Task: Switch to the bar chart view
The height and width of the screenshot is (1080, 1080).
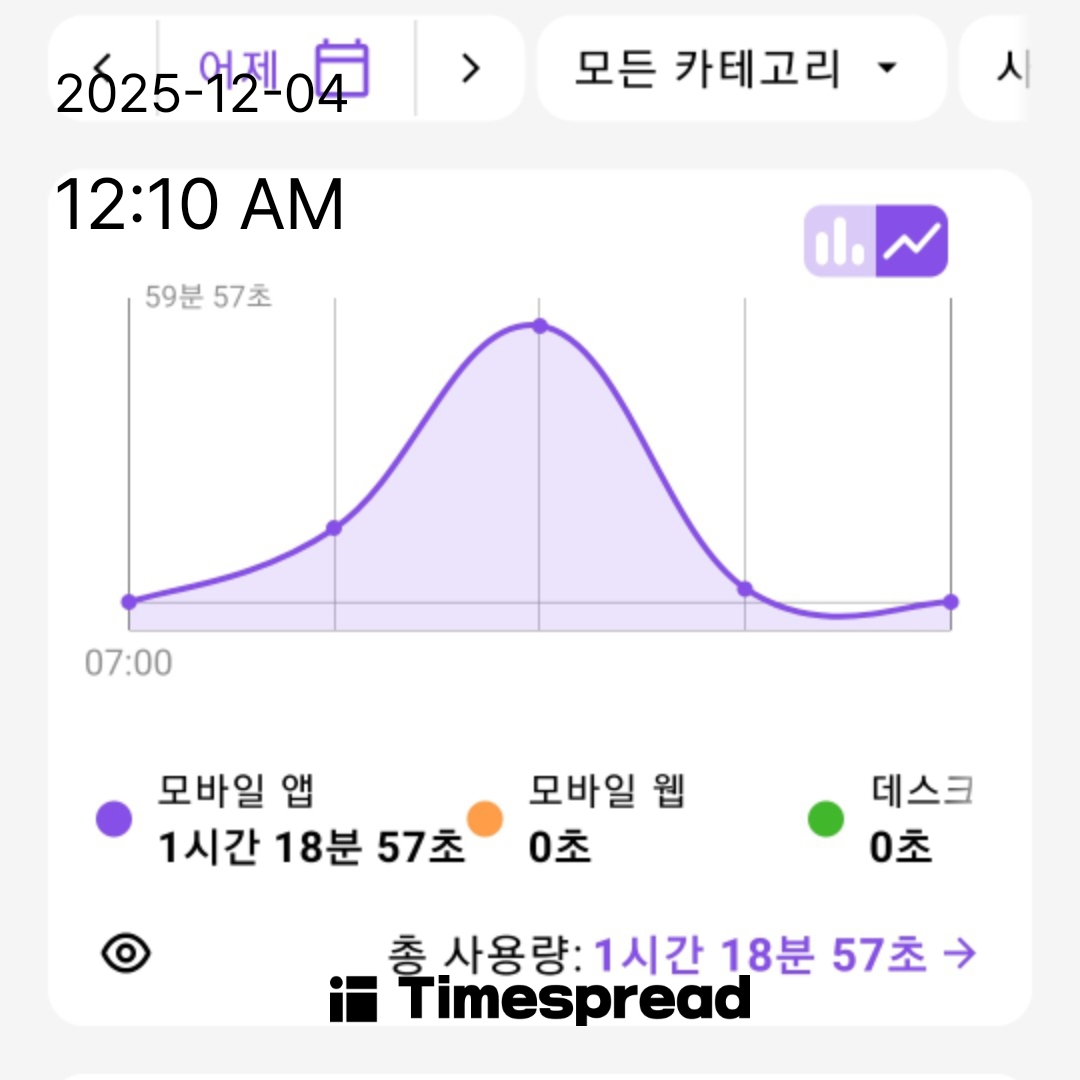Action: 840,241
